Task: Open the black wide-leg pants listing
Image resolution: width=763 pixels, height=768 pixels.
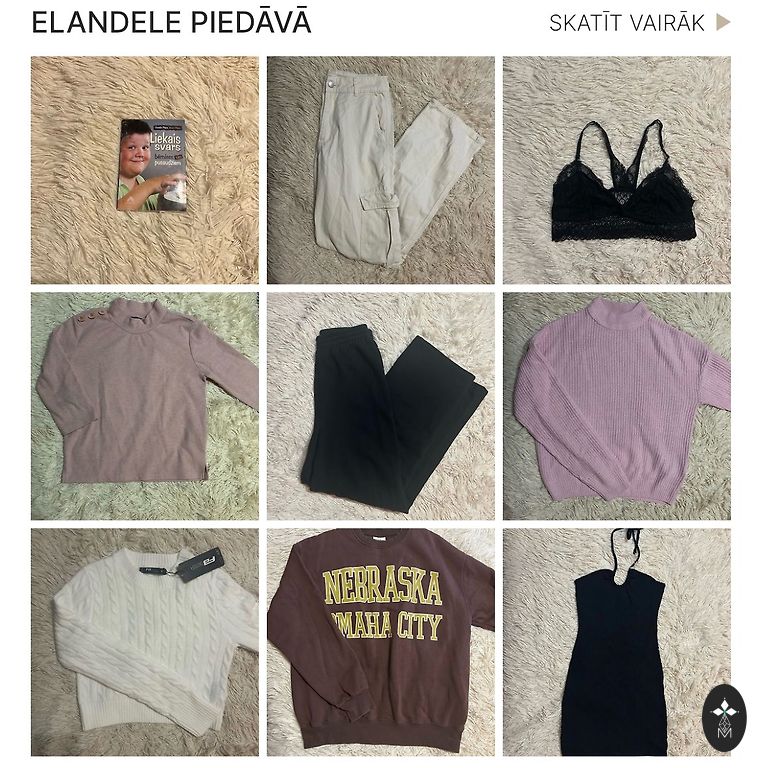Action: pyautogui.click(x=380, y=405)
